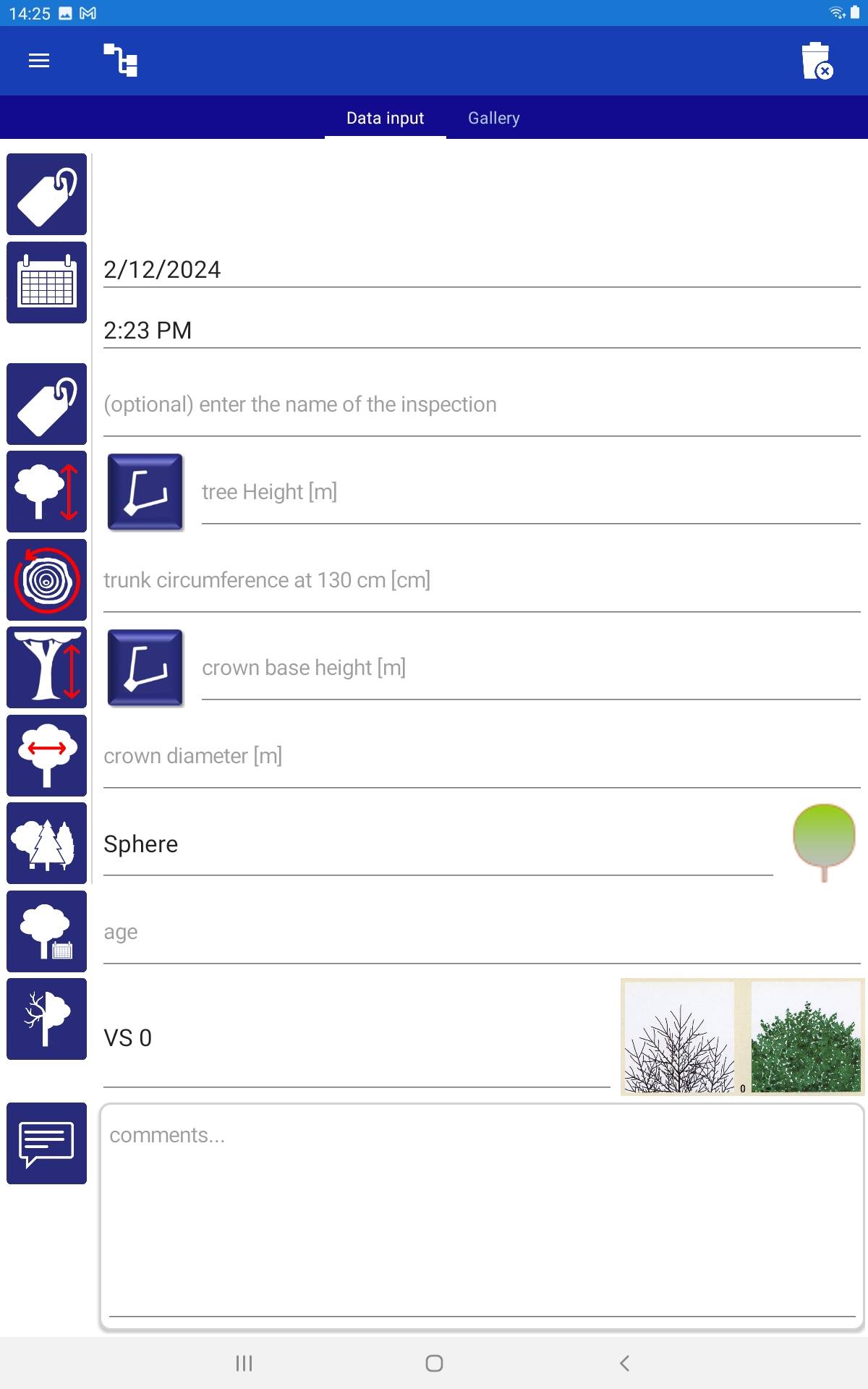Image resolution: width=868 pixels, height=1389 pixels.
Task: Tap the measure button beside crown base height
Action: click(x=145, y=668)
